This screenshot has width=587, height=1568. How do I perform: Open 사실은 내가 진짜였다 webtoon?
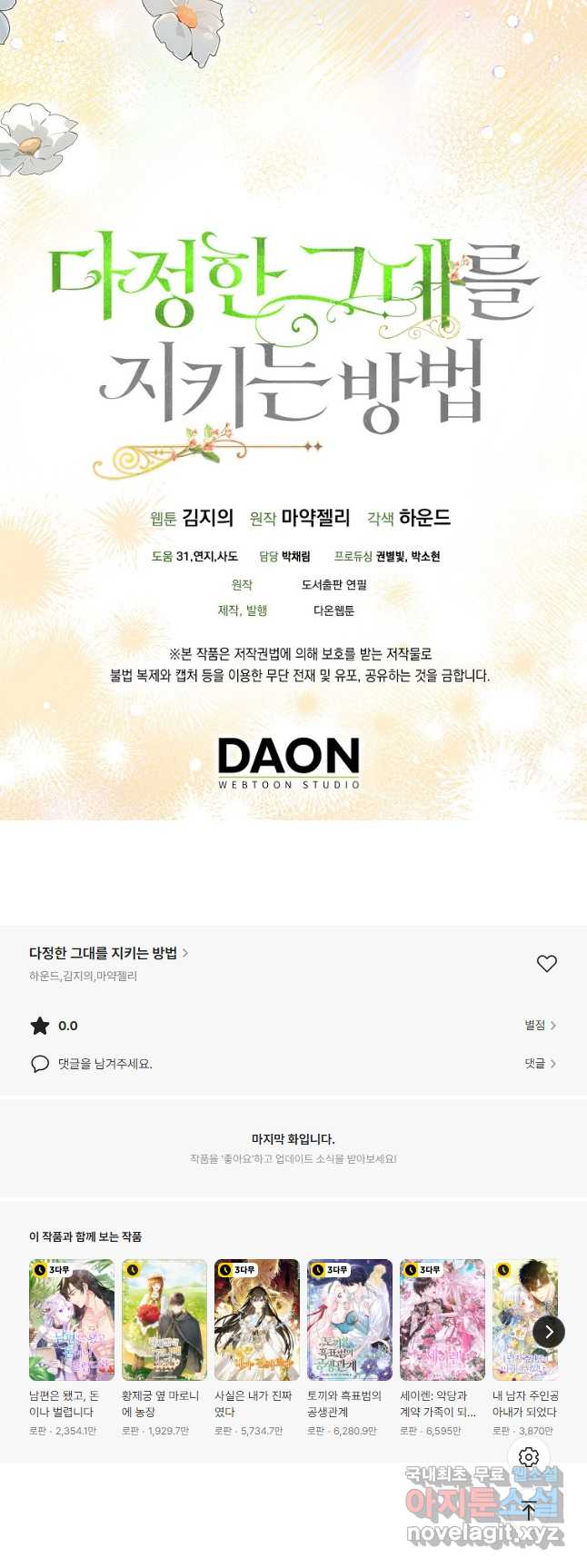[x=257, y=1320]
